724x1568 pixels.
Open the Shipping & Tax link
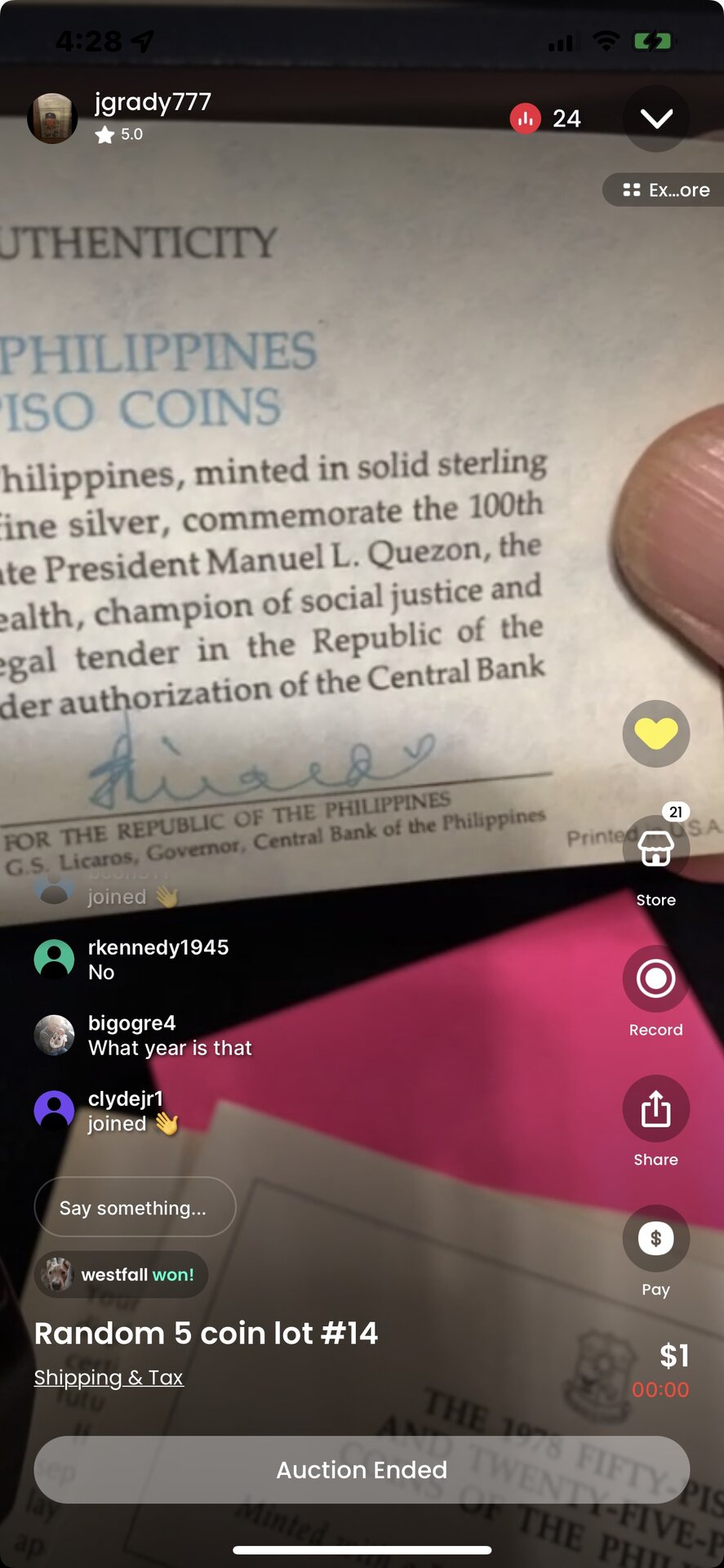(x=109, y=1378)
